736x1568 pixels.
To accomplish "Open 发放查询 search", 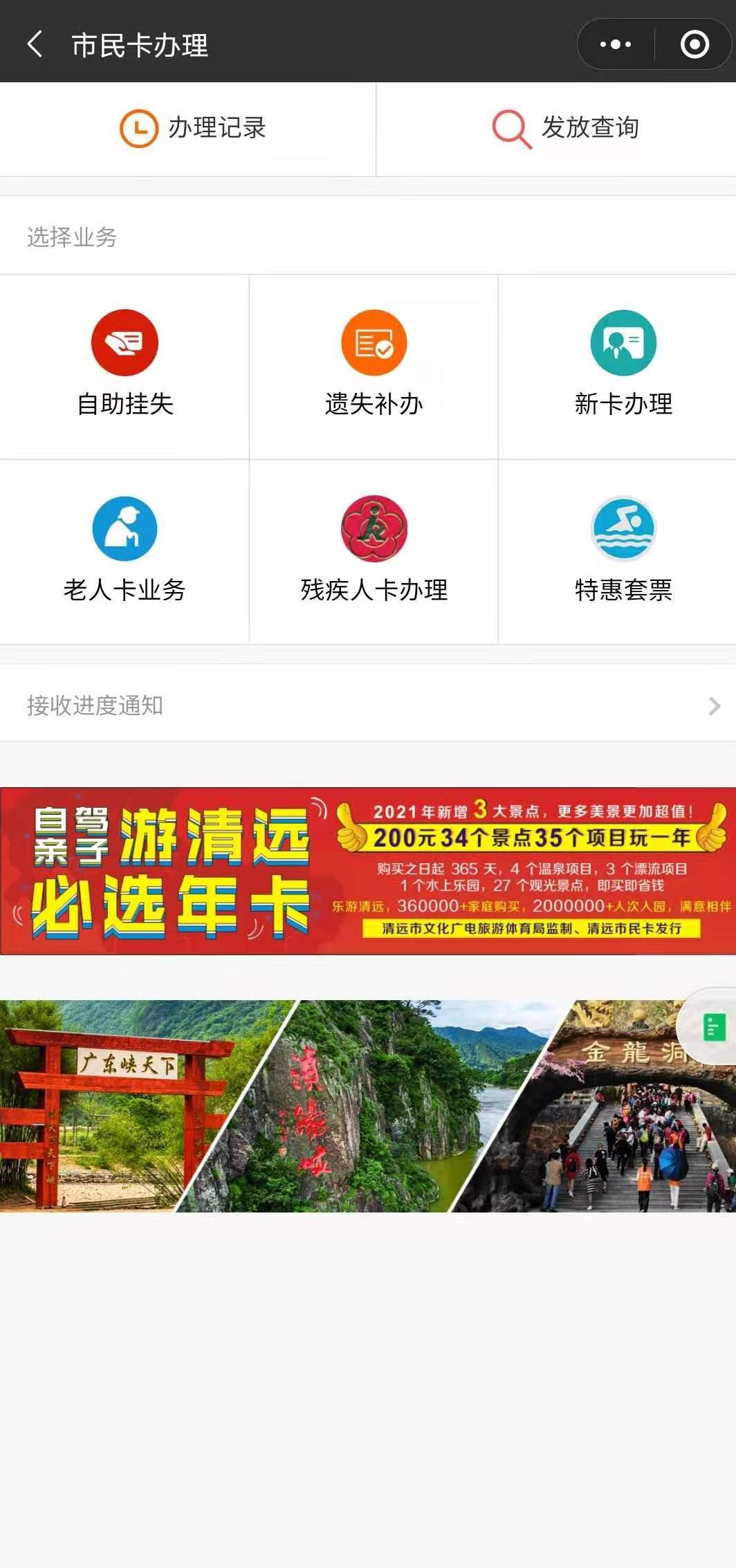I will (x=564, y=128).
